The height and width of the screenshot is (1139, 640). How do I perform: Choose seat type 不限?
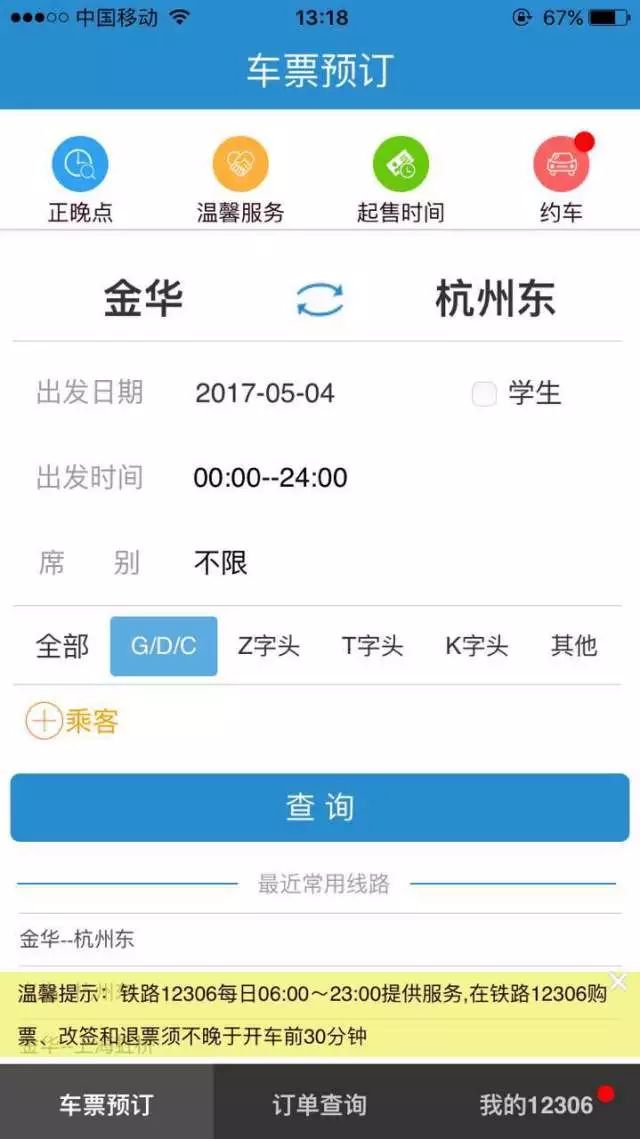point(221,563)
